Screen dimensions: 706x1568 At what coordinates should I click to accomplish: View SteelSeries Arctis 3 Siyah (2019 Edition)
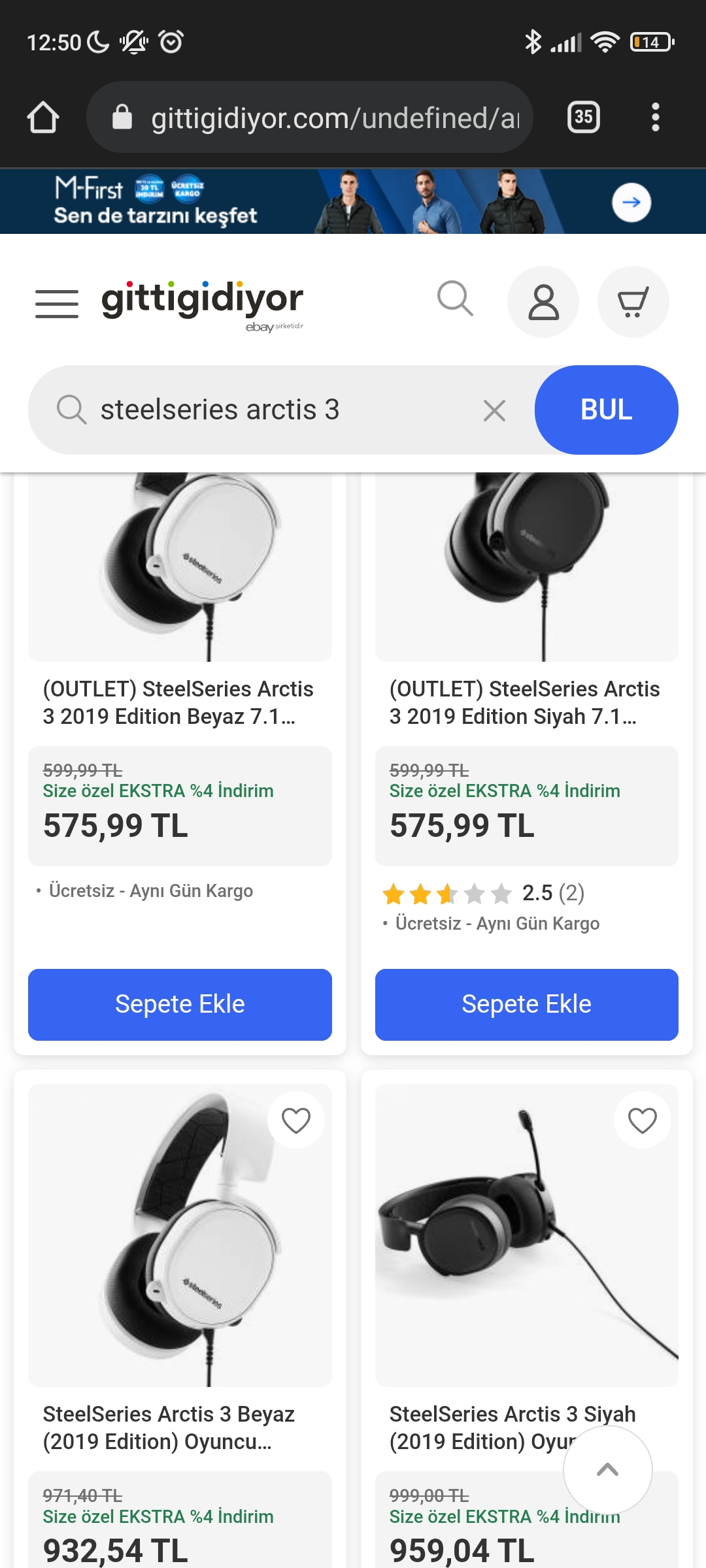(477, 1427)
